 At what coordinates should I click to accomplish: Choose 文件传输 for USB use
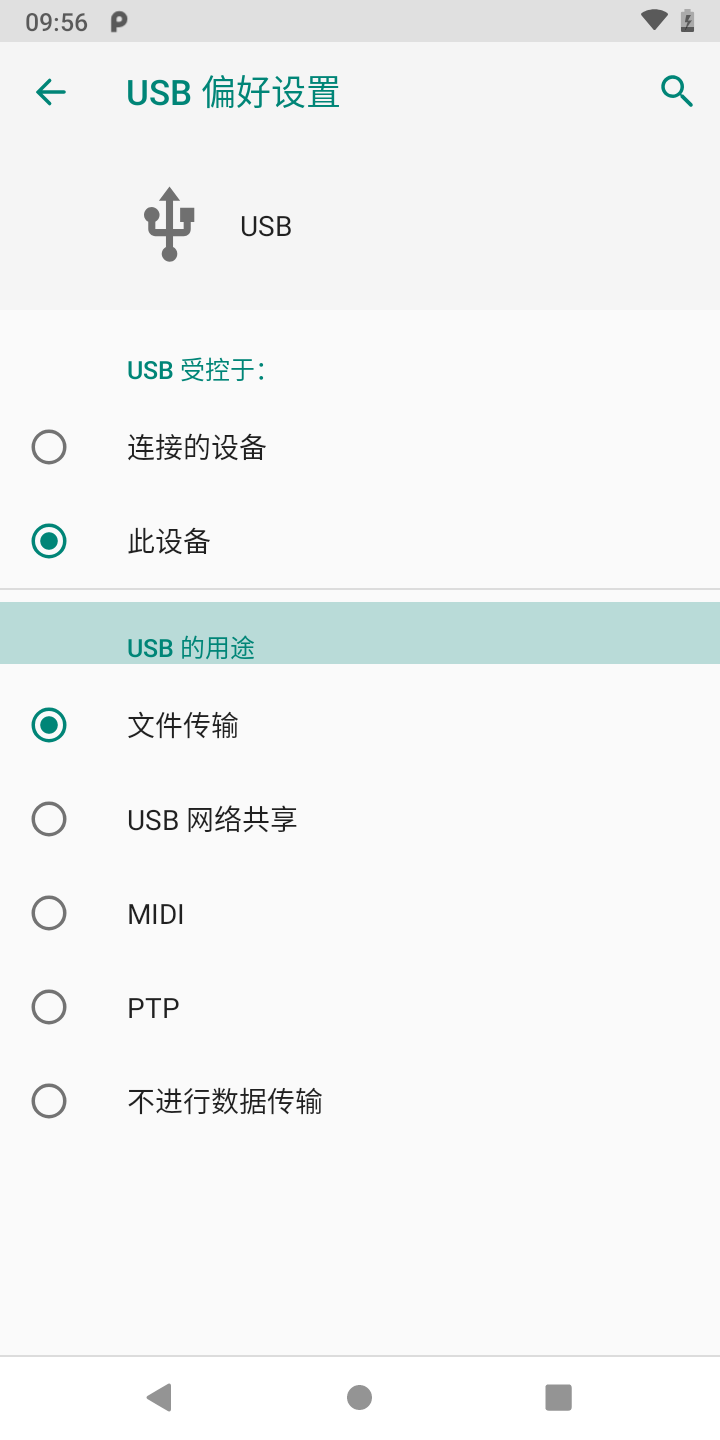360,725
